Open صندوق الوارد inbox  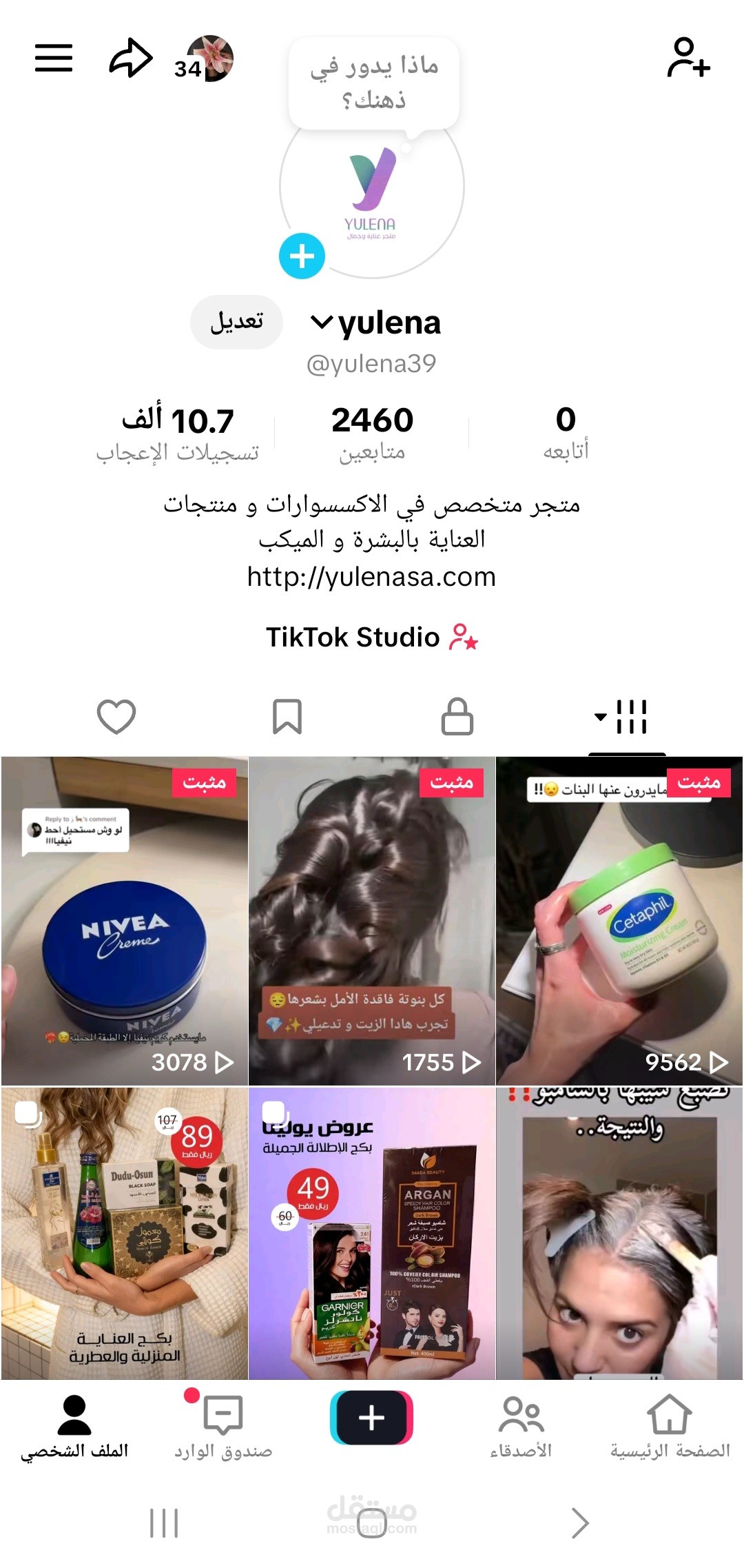[223, 1427]
